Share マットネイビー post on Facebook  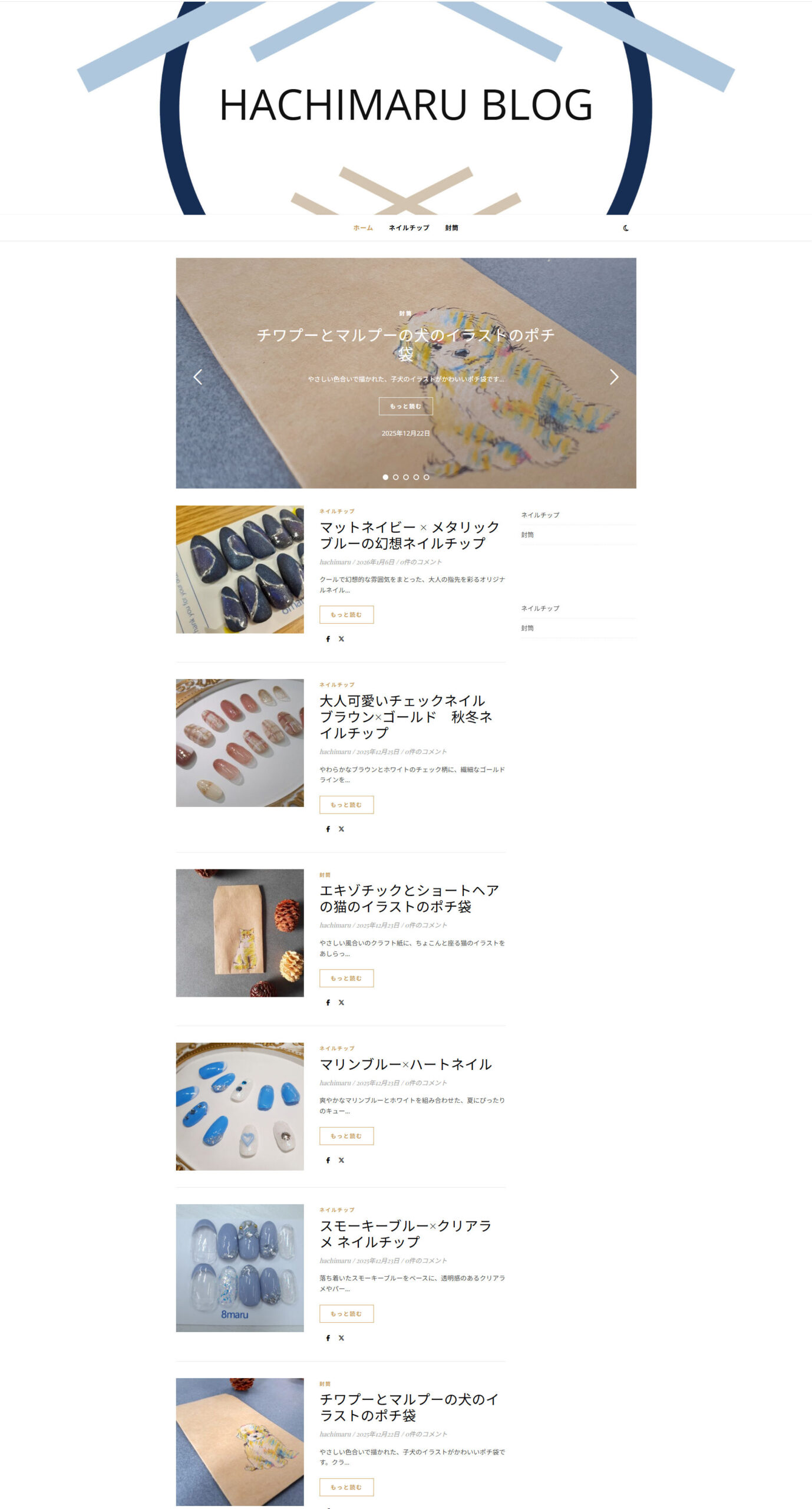coord(328,639)
